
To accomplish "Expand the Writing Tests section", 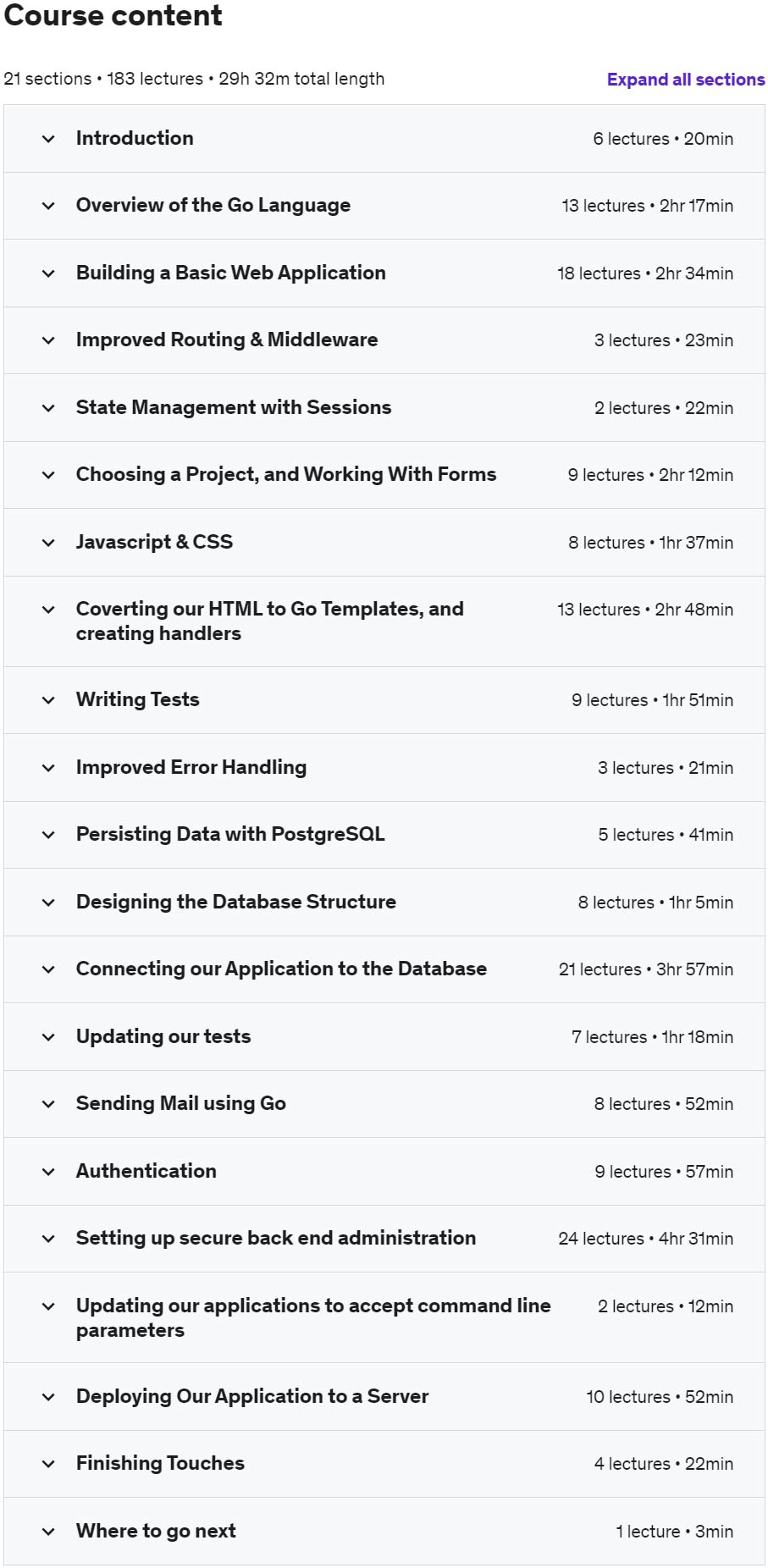I will coord(384,700).
